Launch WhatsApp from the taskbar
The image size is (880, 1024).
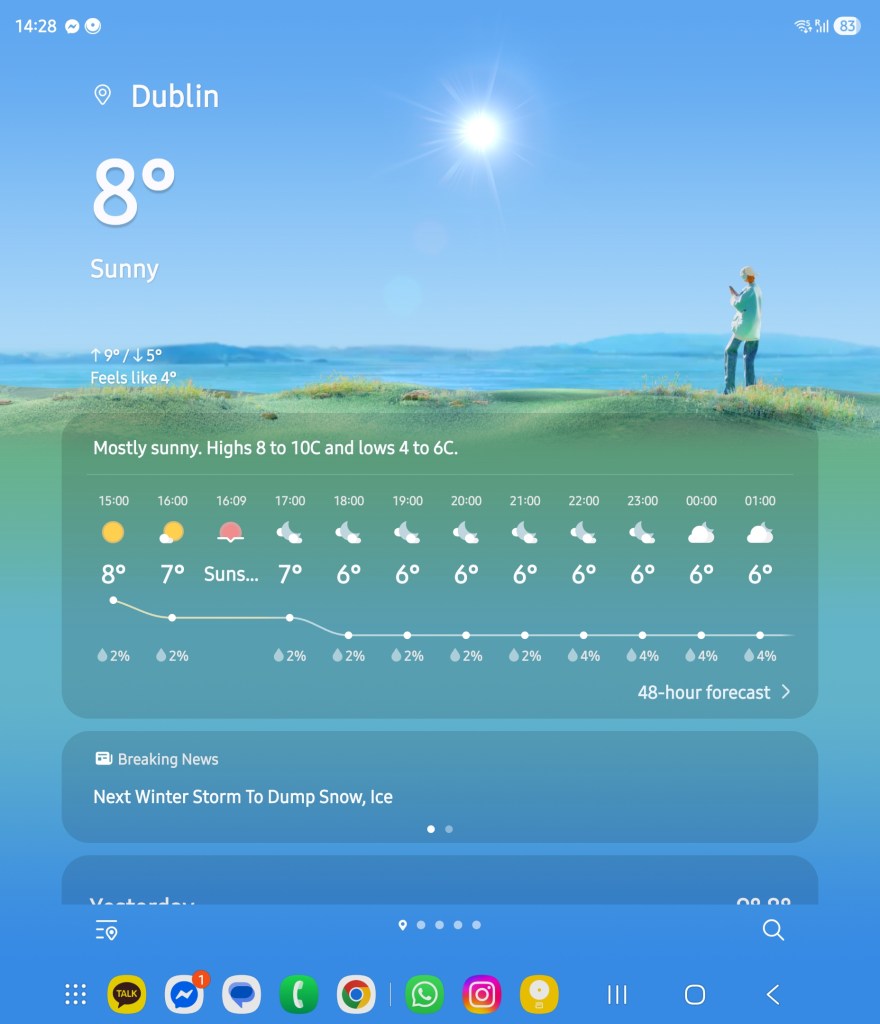point(425,994)
